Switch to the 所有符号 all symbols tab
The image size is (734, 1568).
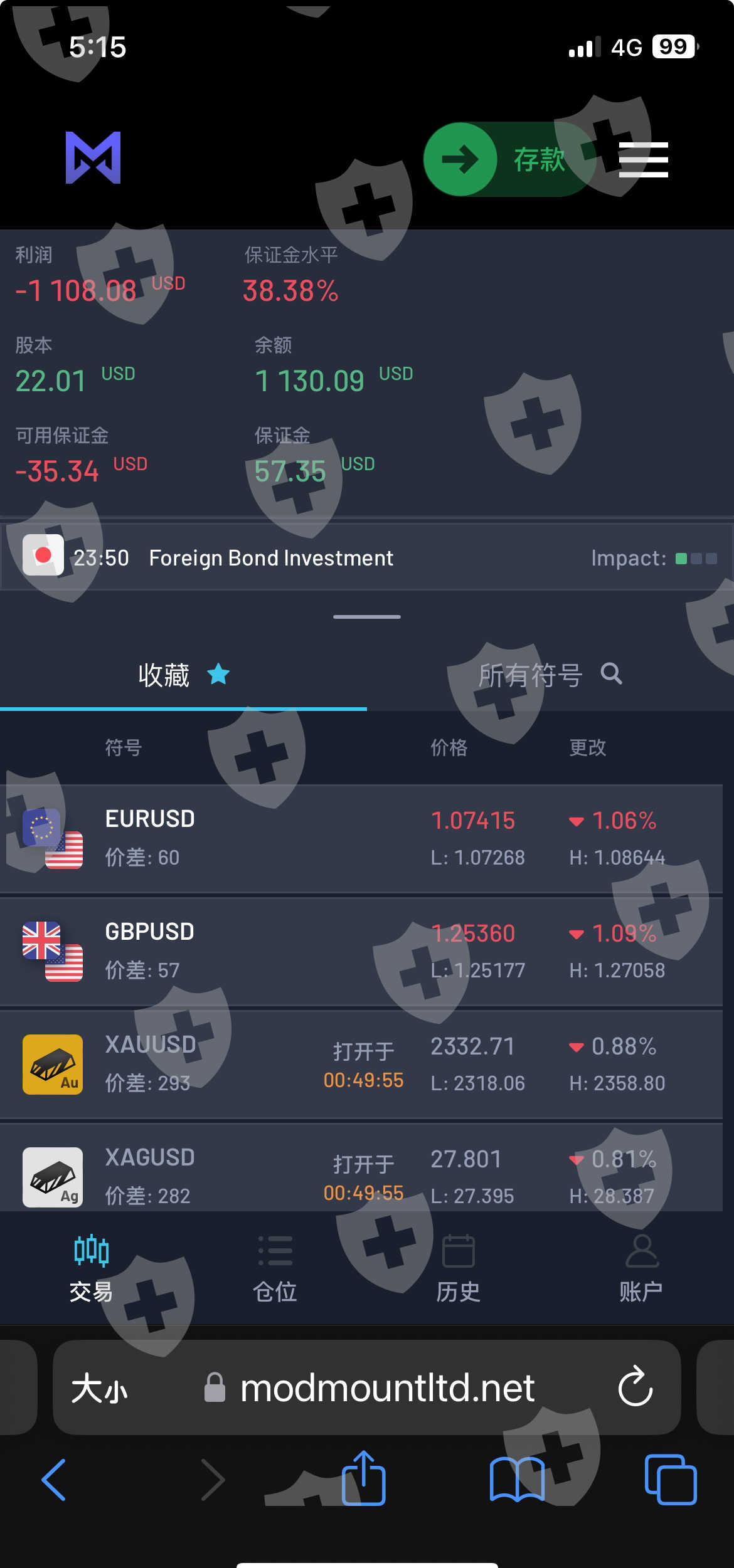(550, 676)
